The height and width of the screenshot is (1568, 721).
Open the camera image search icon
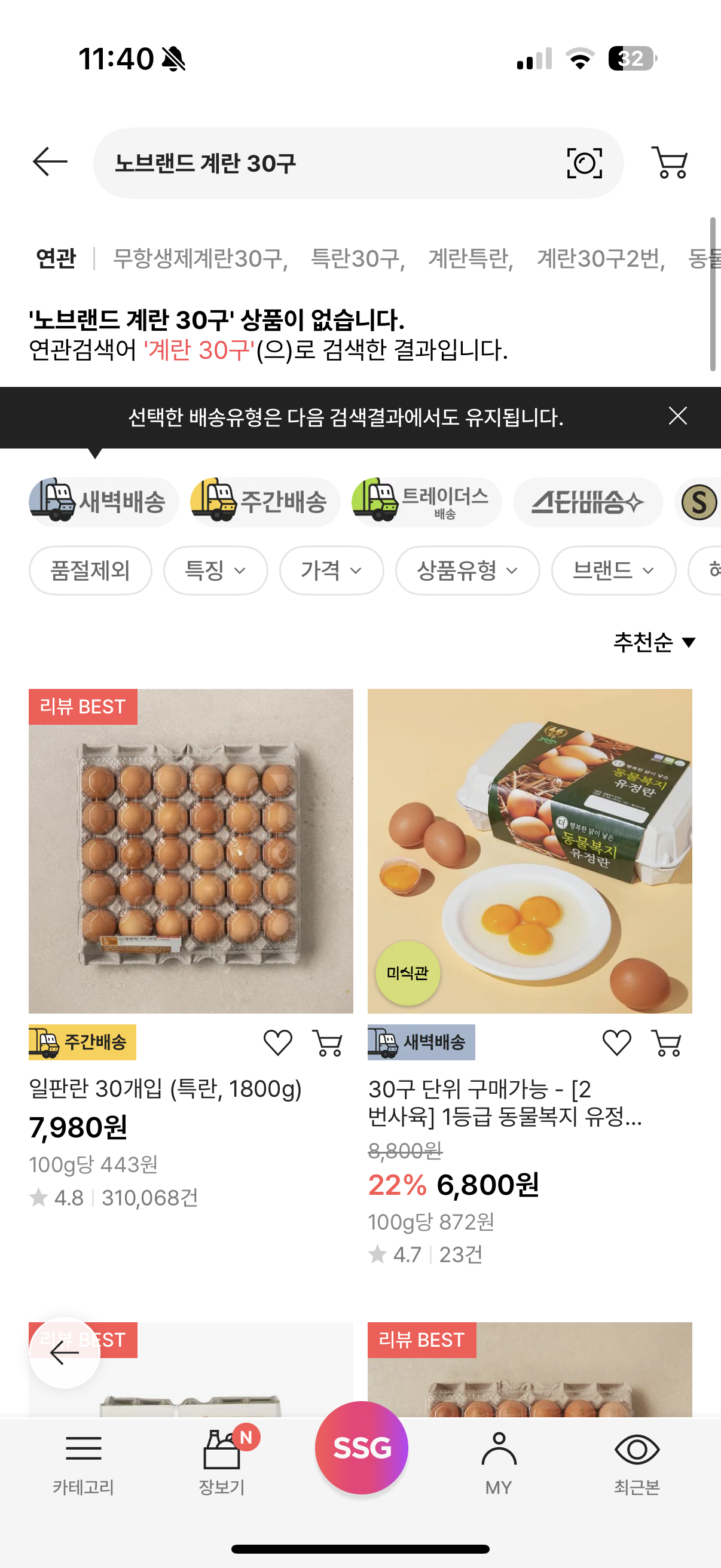point(584,163)
